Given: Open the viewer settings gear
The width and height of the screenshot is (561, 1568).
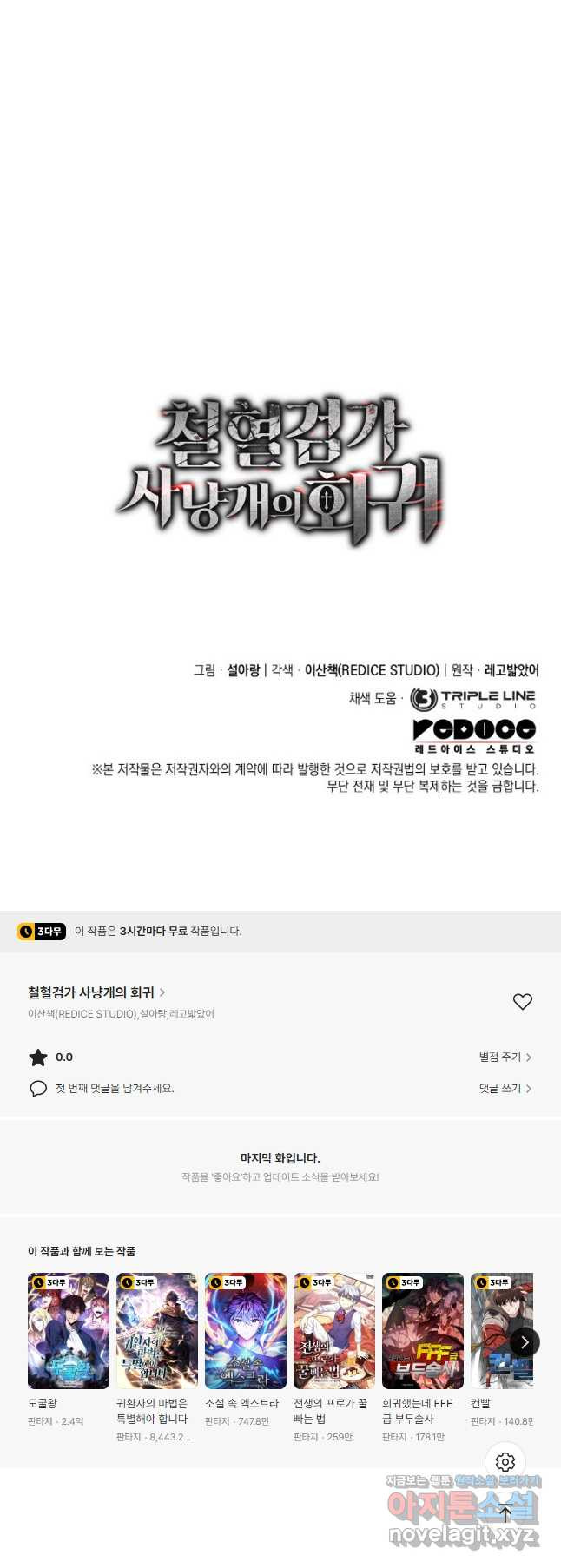Looking at the screenshot, I should pos(505,1462).
